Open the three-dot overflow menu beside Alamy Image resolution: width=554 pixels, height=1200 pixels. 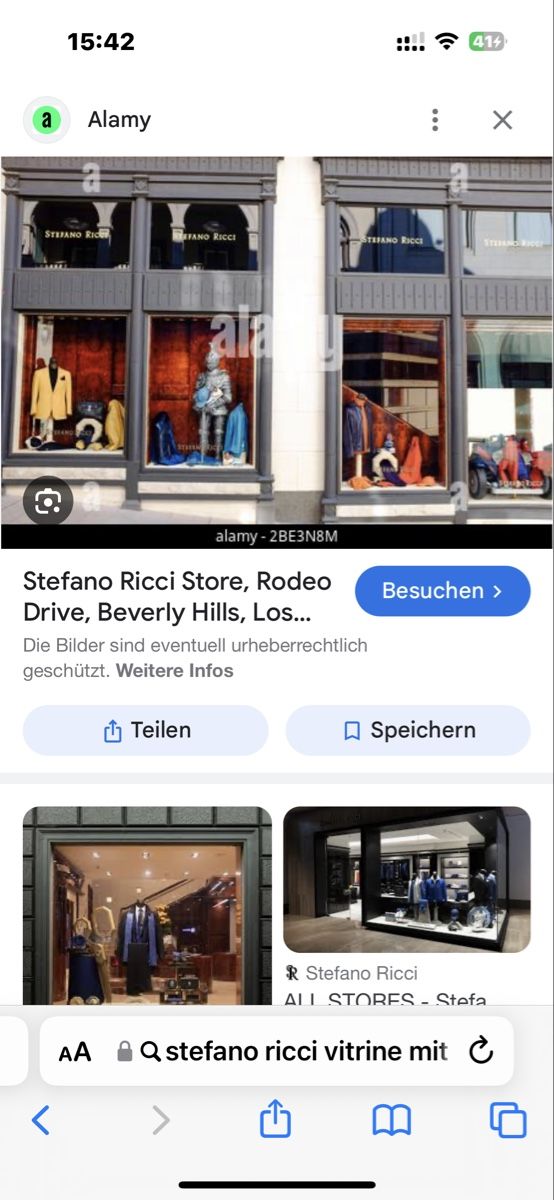(x=434, y=120)
